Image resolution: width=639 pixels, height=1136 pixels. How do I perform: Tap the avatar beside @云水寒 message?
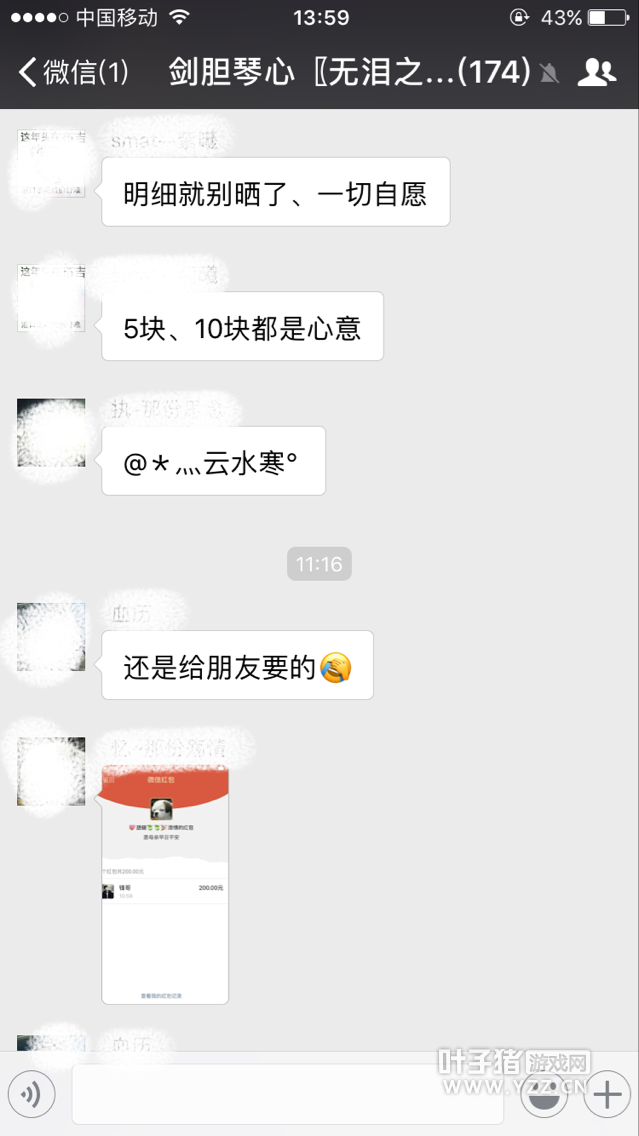coord(51,432)
